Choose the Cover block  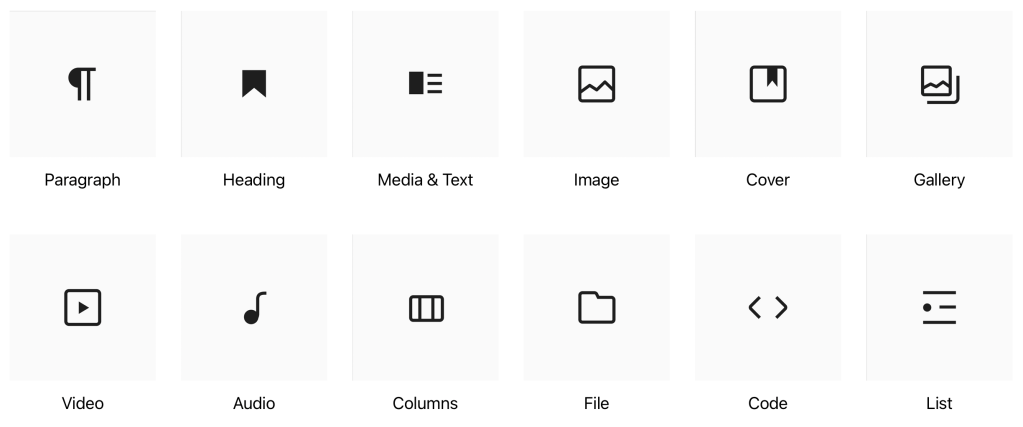pos(768,84)
